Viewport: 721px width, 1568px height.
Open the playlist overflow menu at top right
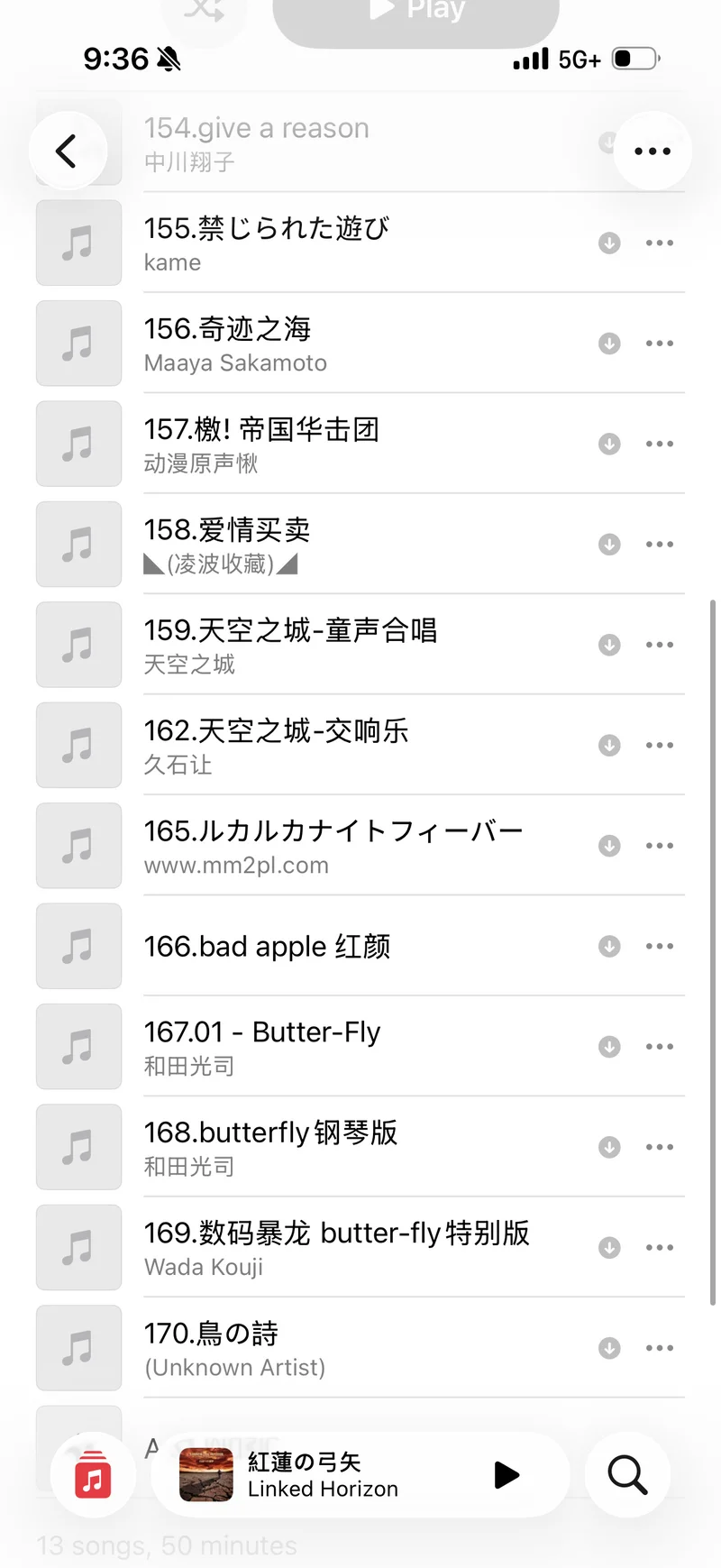(x=653, y=151)
